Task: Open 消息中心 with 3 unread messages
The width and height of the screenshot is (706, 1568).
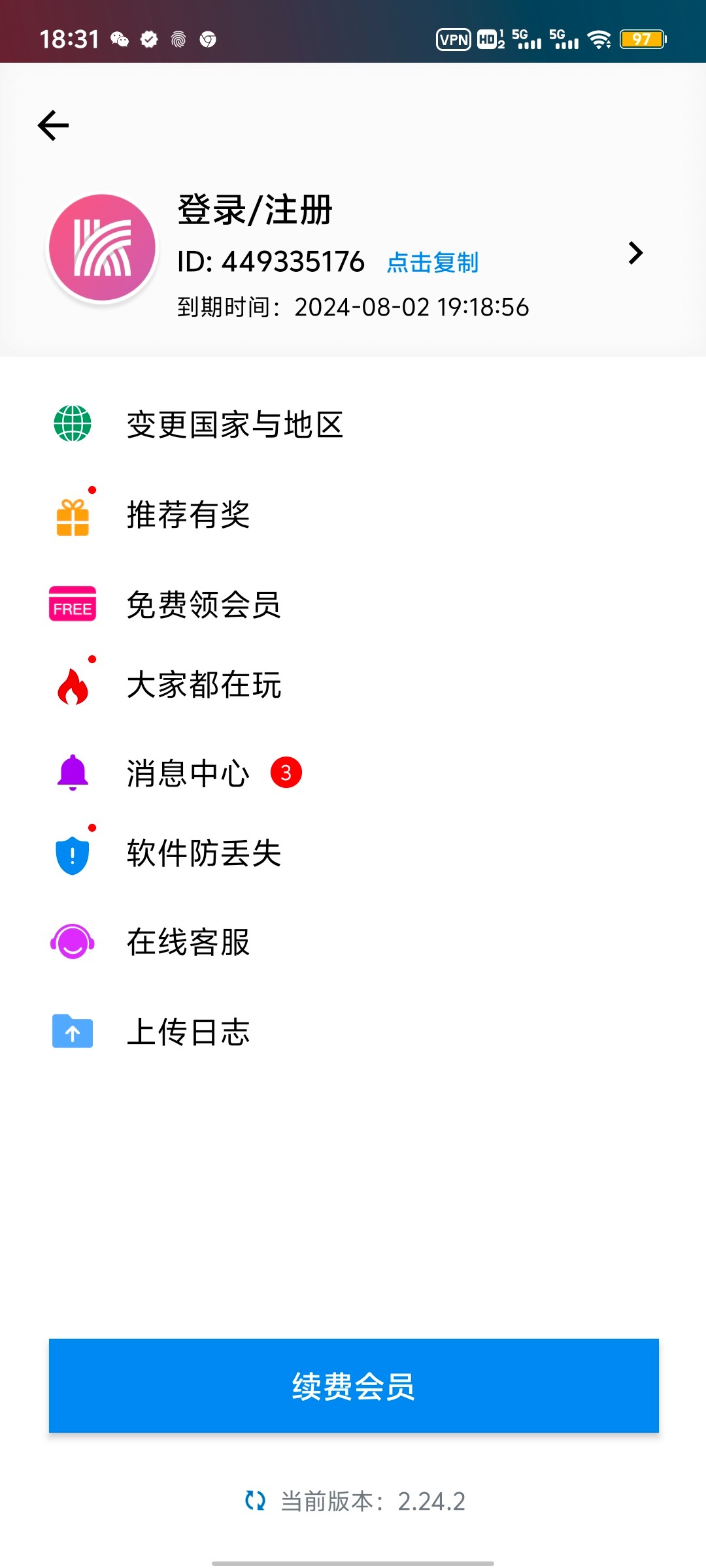Action: tap(353, 774)
